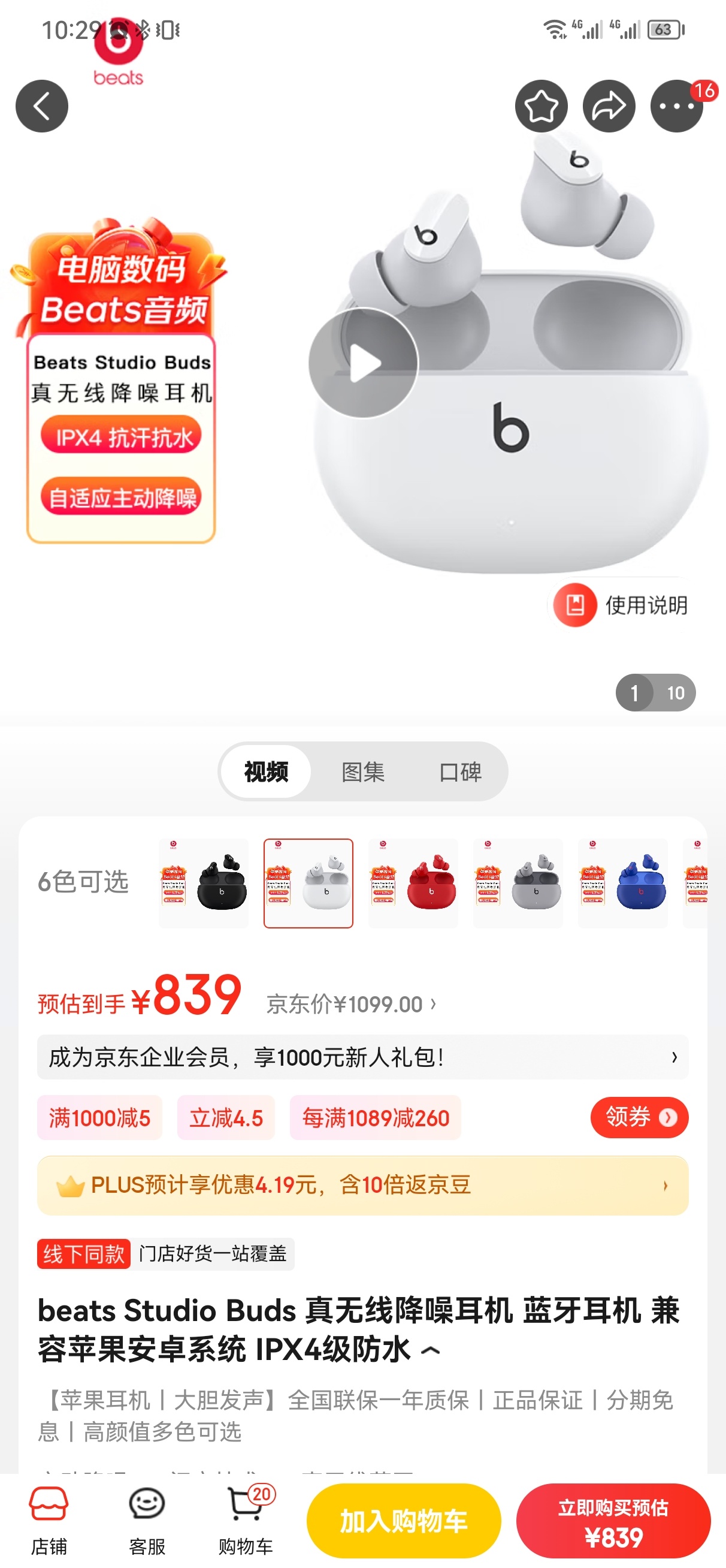This screenshot has width=726, height=1568.
Task: Add item via 加入购物车 button
Action: [404, 1521]
